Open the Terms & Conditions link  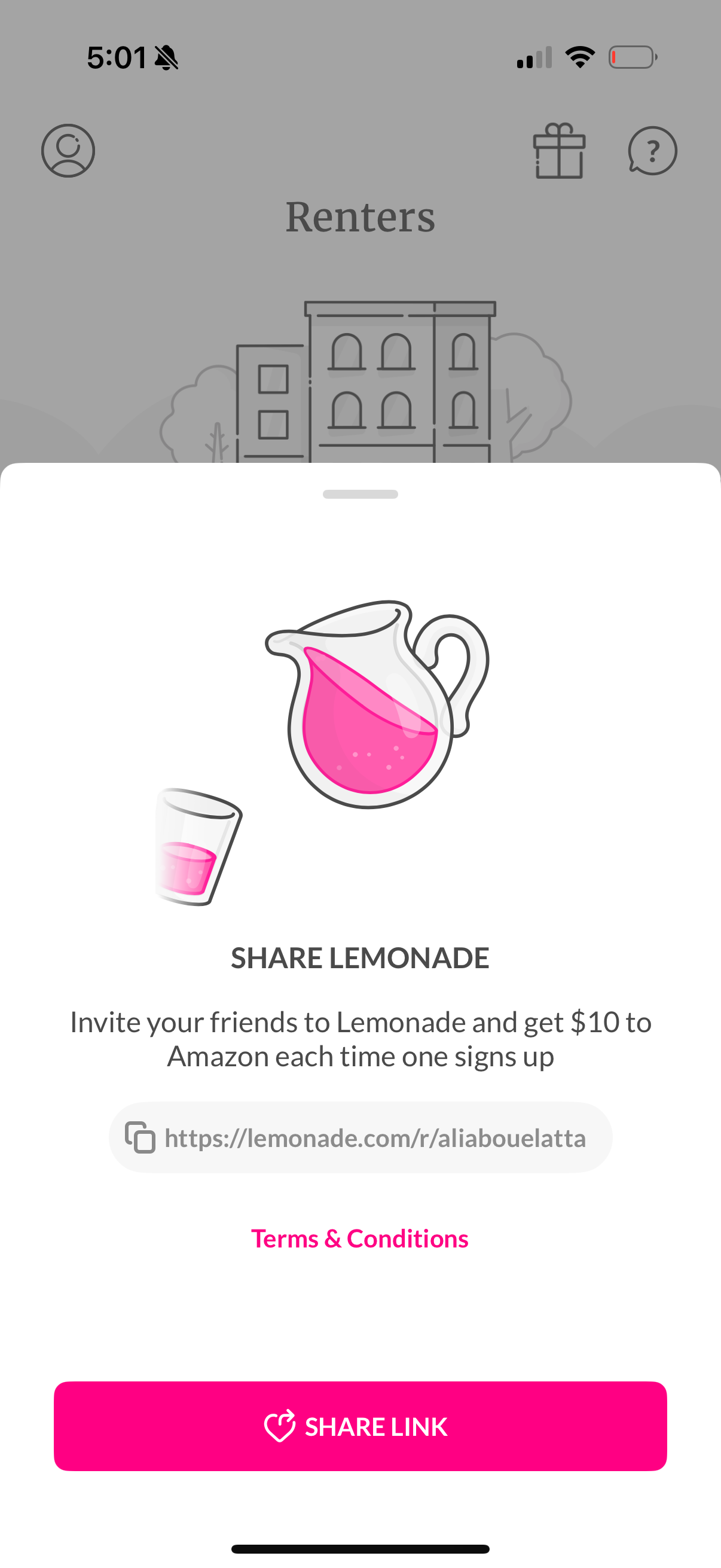pos(360,1238)
